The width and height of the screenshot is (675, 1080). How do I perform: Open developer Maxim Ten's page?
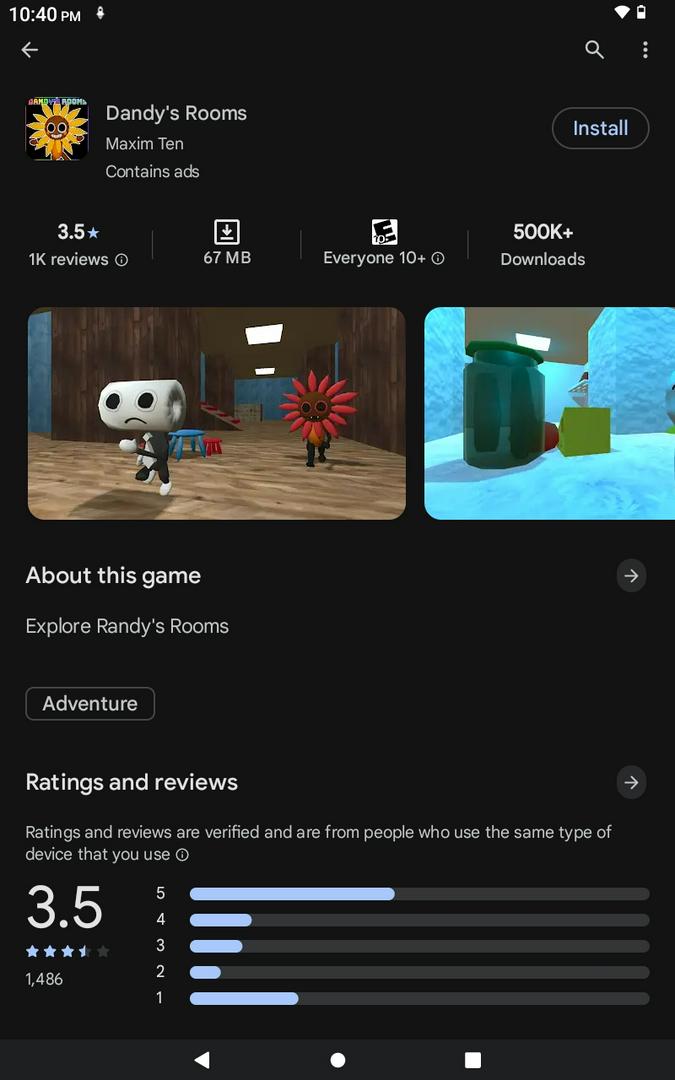[x=145, y=144]
